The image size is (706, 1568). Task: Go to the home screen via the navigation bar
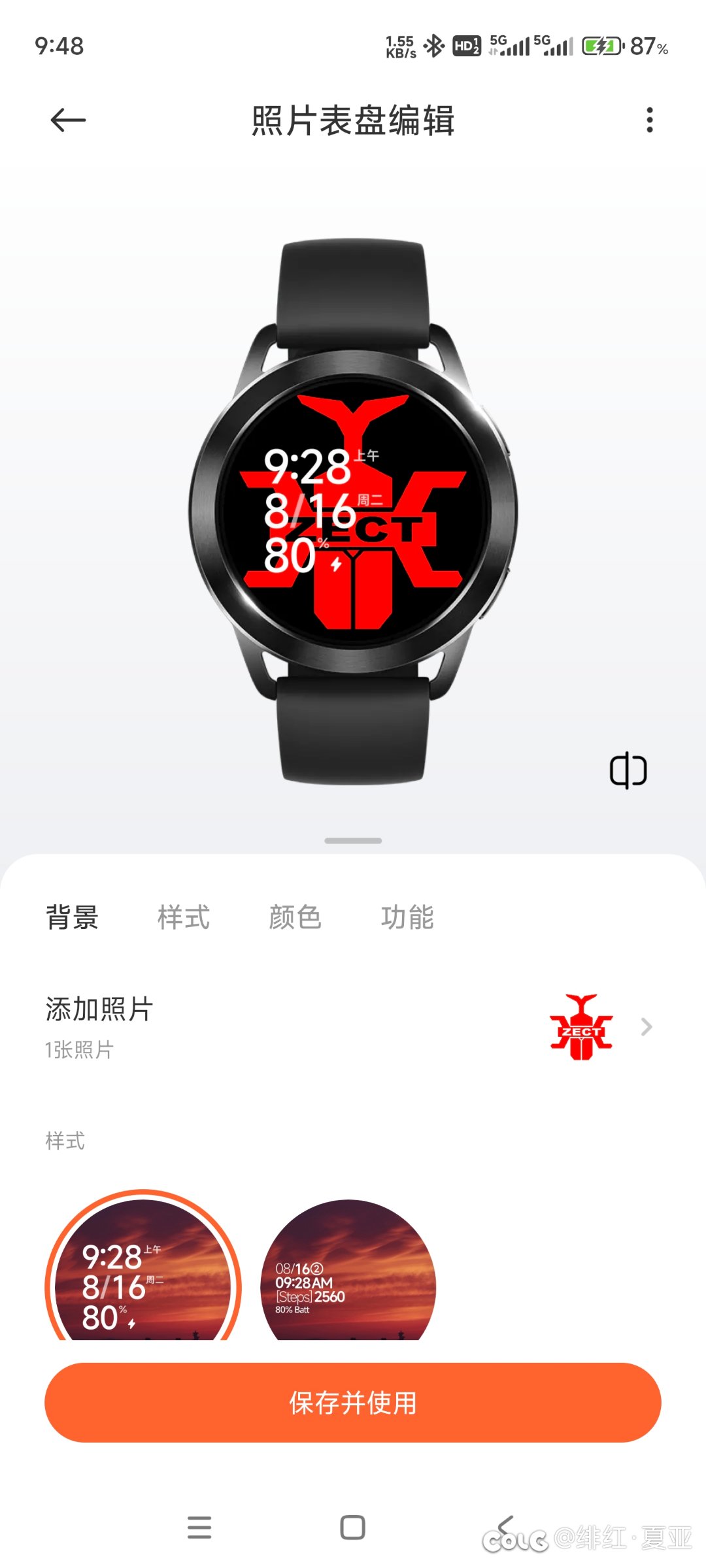pyautogui.click(x=353, y=1527)
